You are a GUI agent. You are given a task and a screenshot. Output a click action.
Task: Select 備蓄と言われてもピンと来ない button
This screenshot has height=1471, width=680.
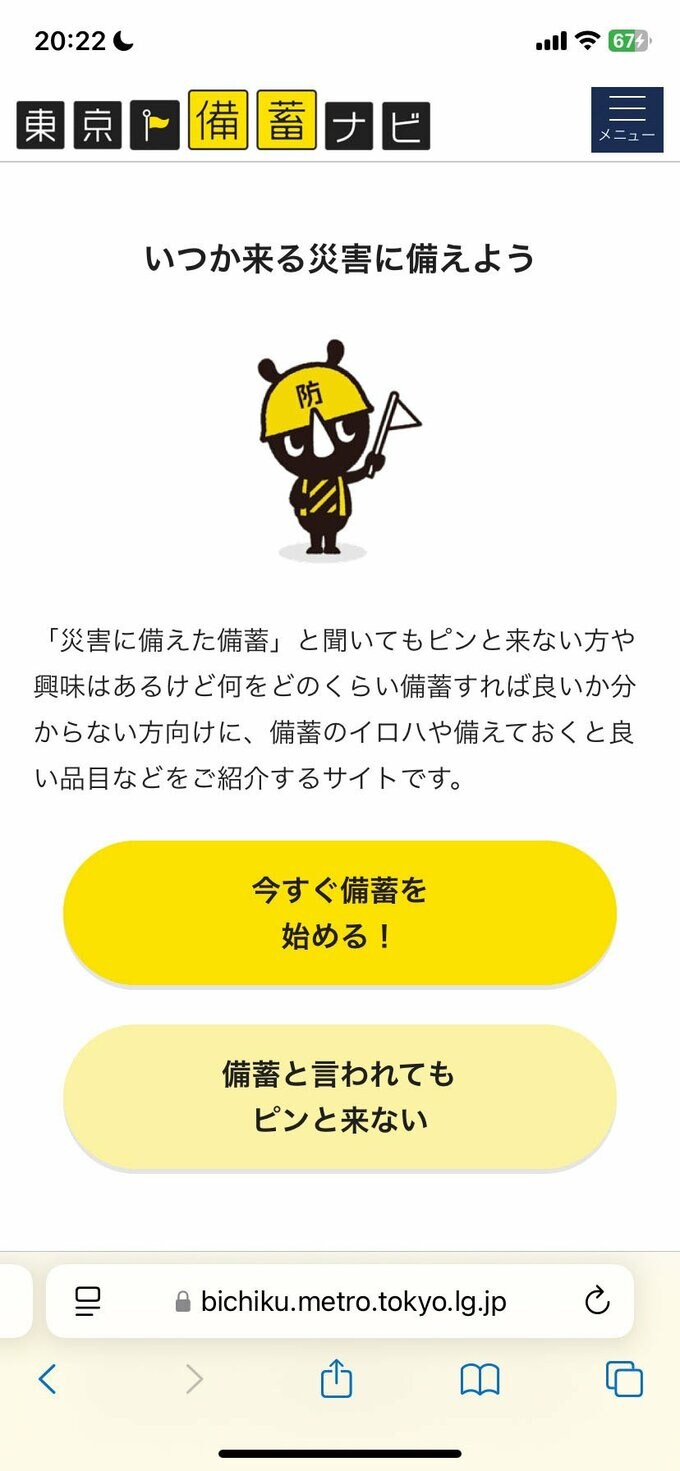pos(340,1097)
